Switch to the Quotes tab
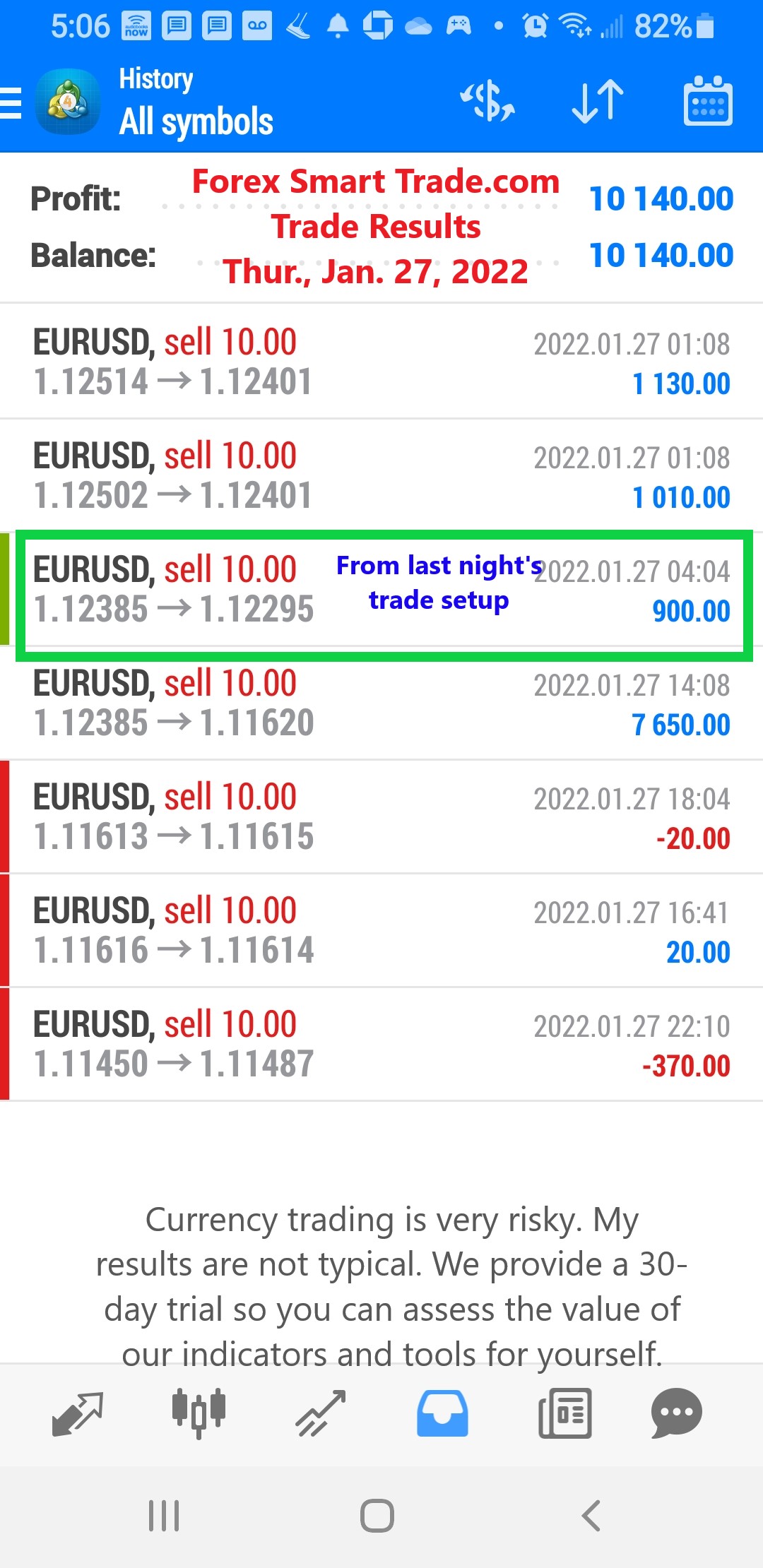The image size is (763, 1568). coord(78,1413)
